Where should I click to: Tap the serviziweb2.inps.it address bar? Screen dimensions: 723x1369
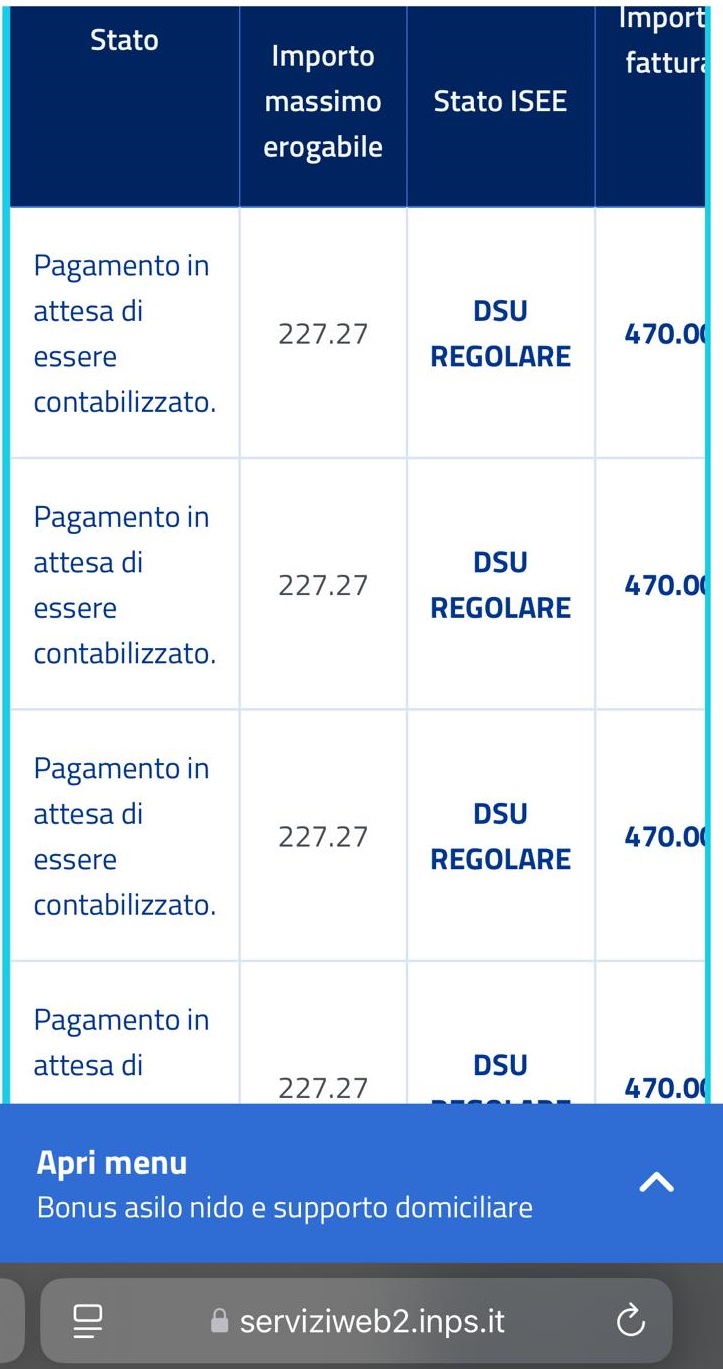pos(357,1321)
